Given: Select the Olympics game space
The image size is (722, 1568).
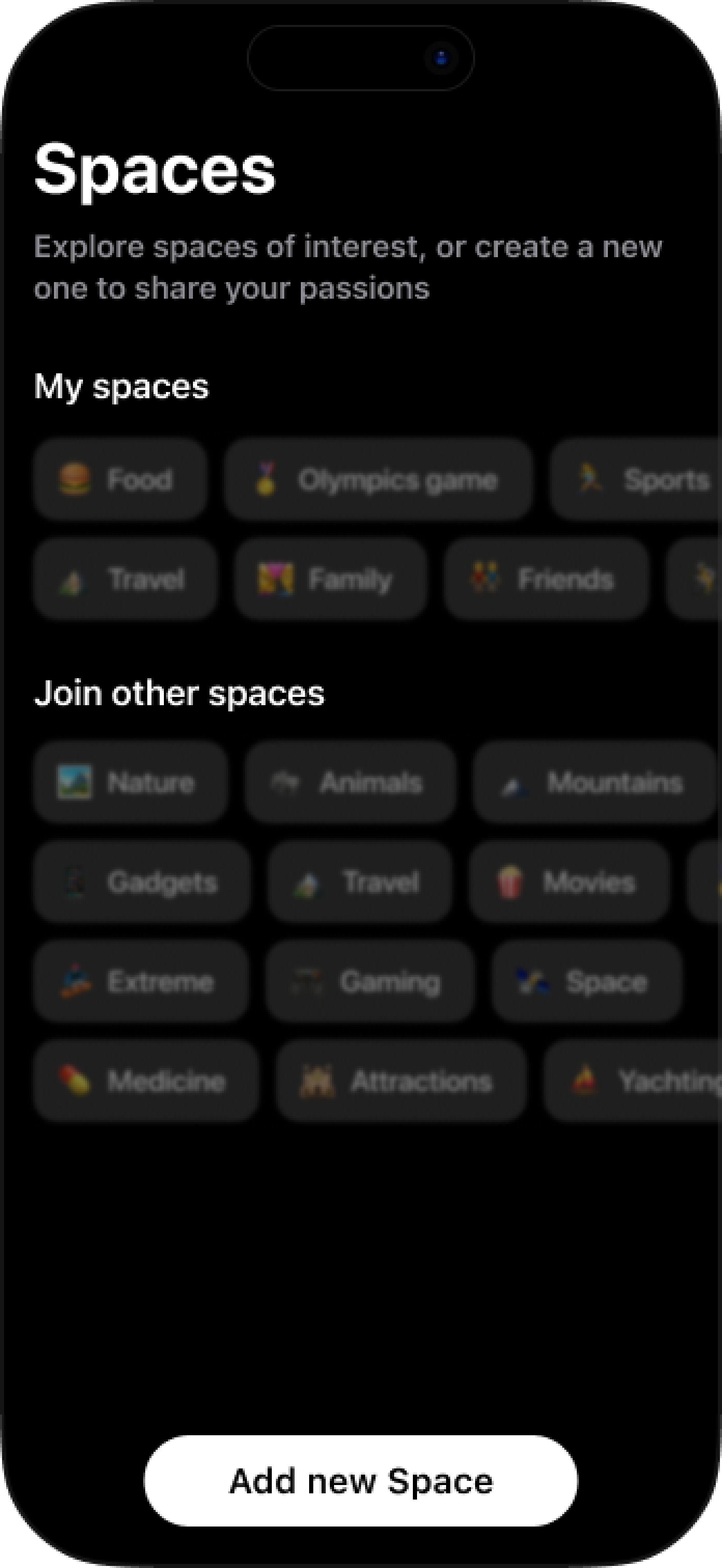Looking at the screenshot, I should [x=378, y=479].
